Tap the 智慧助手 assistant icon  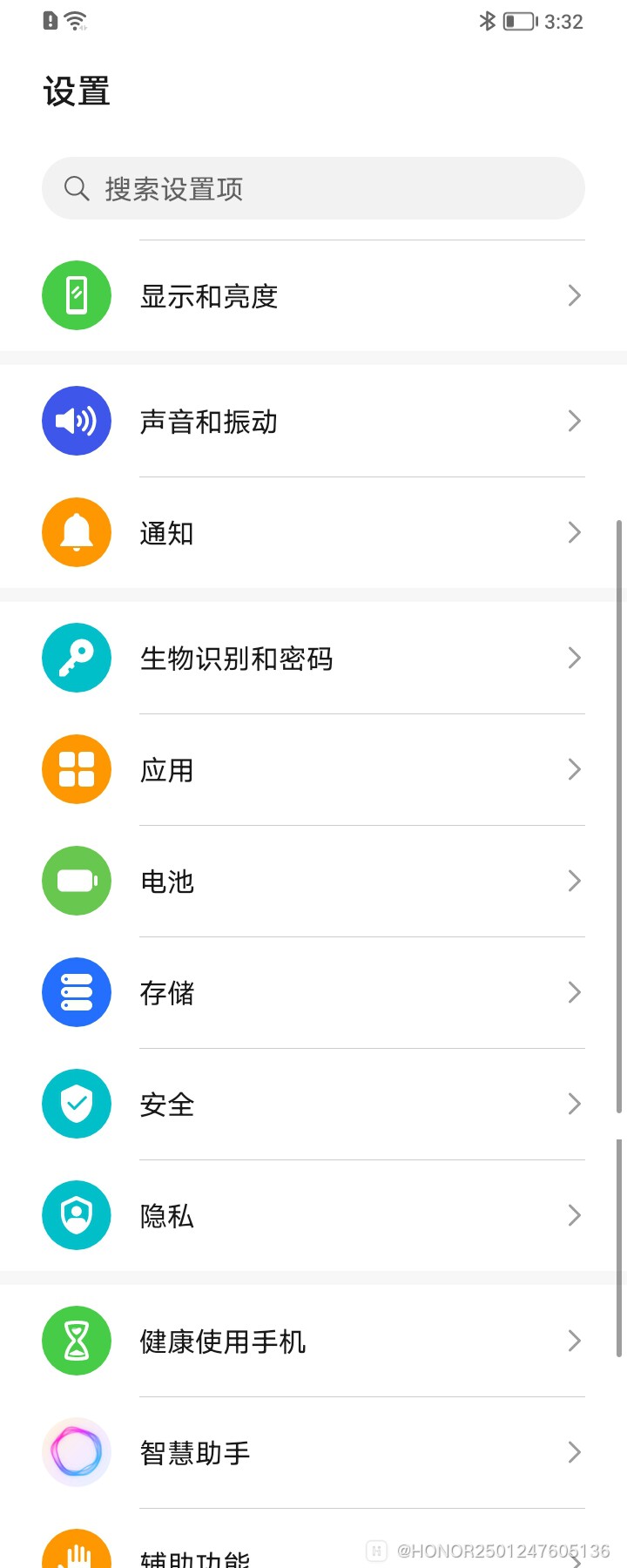[x=77, y=1452]
